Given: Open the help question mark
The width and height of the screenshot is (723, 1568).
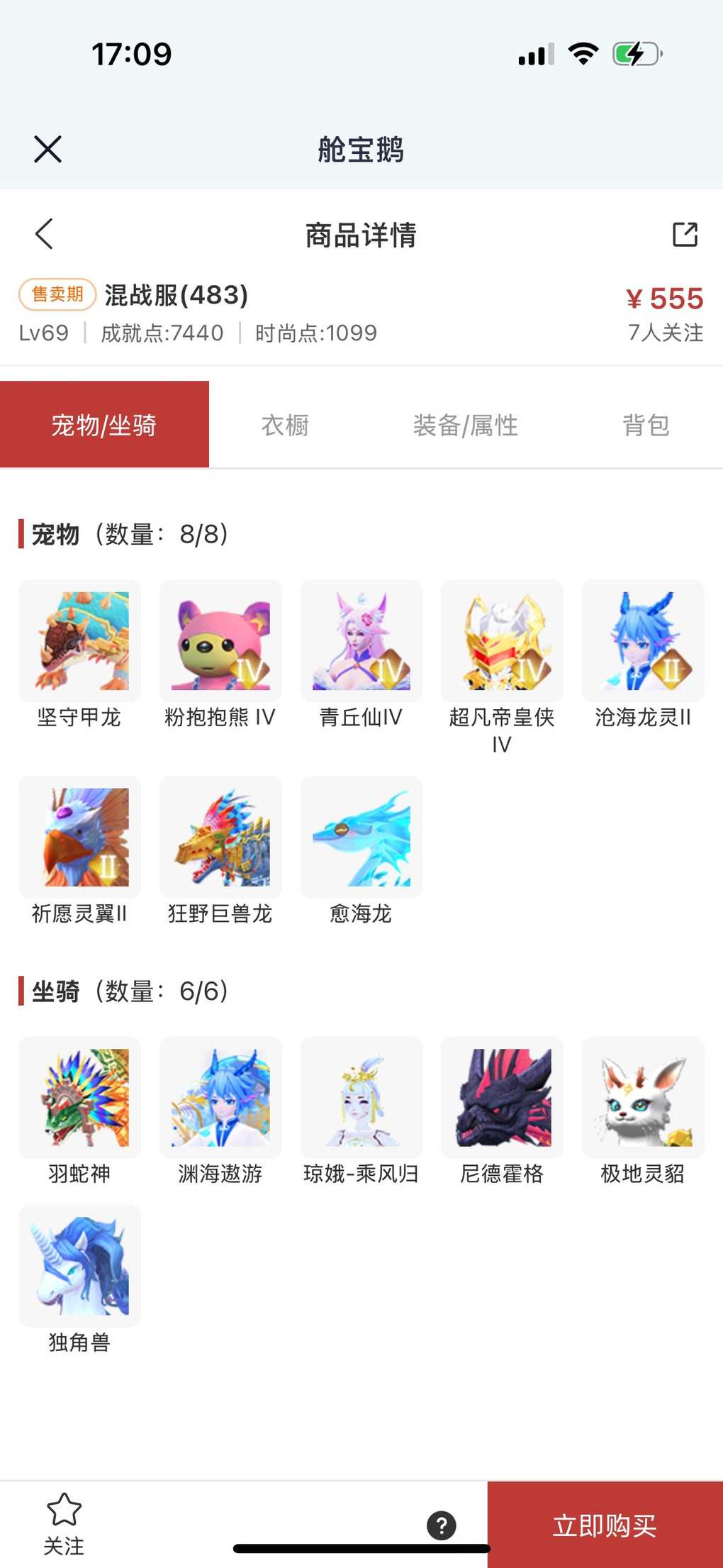Looking at the screenshot, I should (x=441, y=1525).
